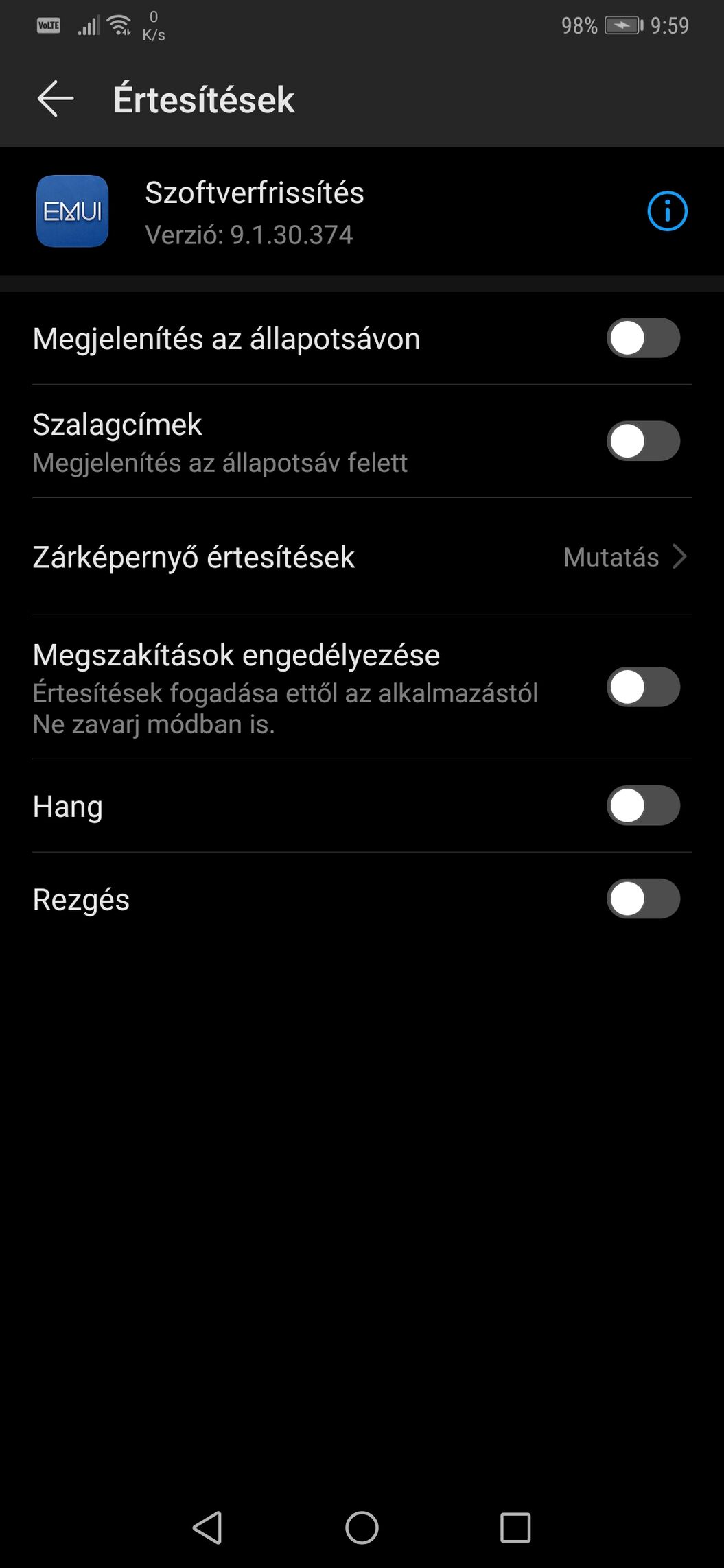Open app info for Szoftverfrissítés

click(666, 211)
